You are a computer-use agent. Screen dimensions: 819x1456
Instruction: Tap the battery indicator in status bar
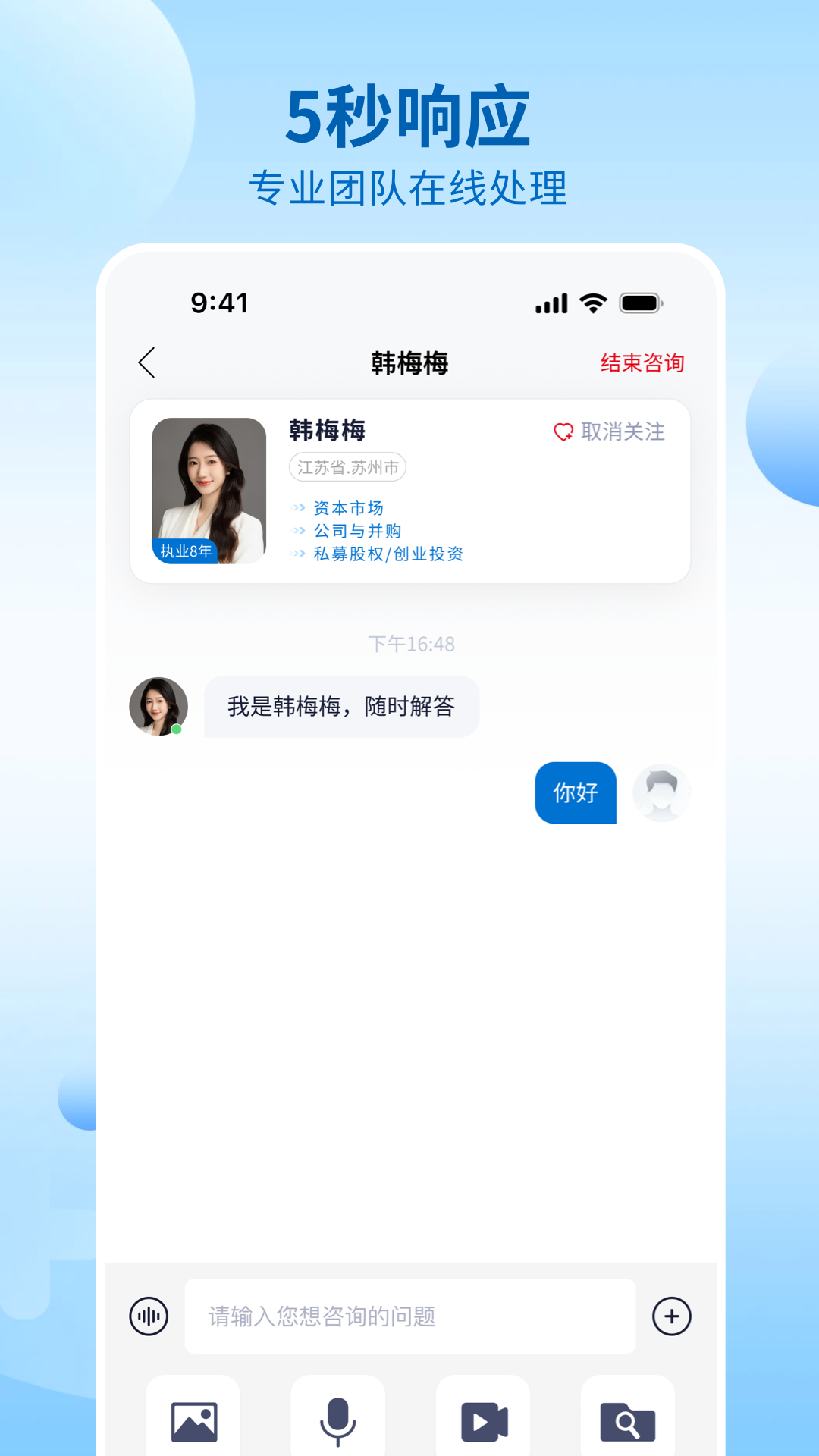(641, 303)
